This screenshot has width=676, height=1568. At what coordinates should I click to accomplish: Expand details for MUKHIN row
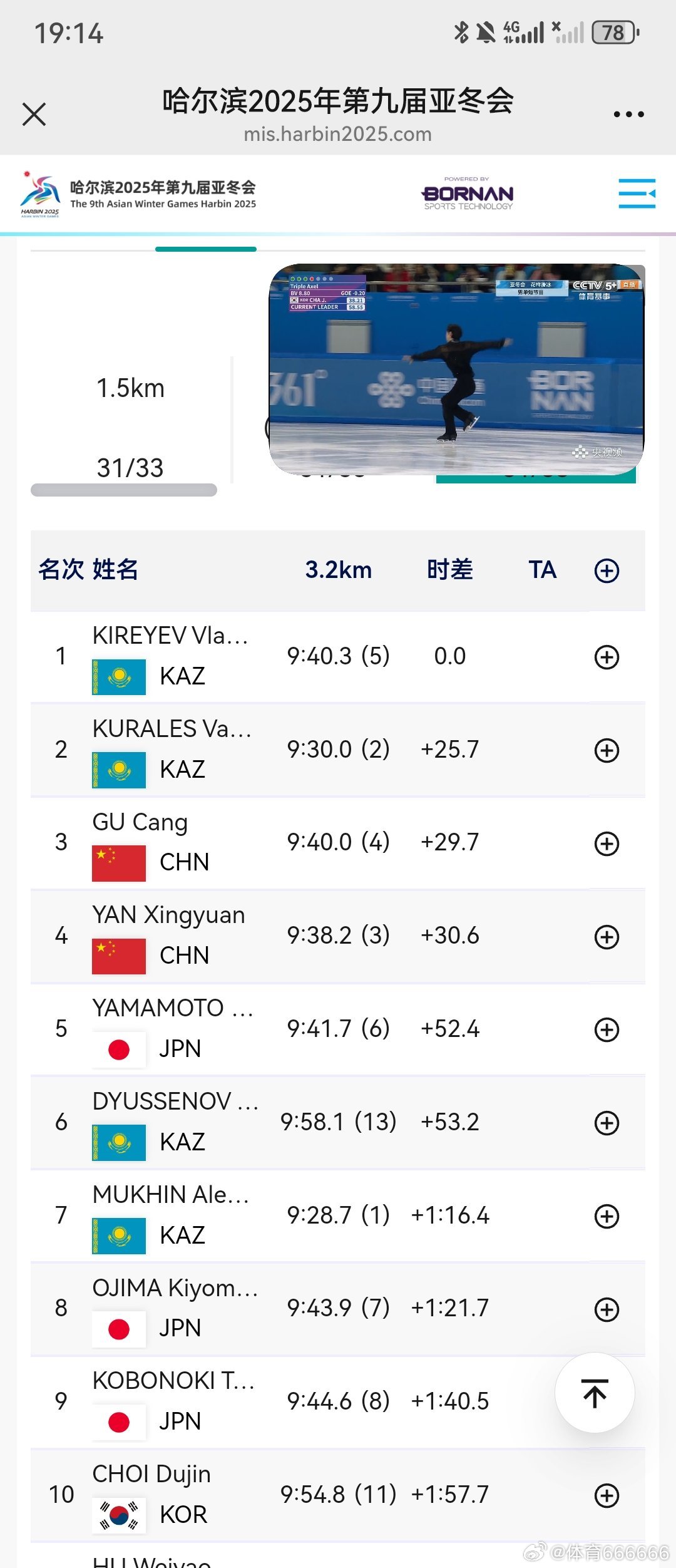point(606,1216)
